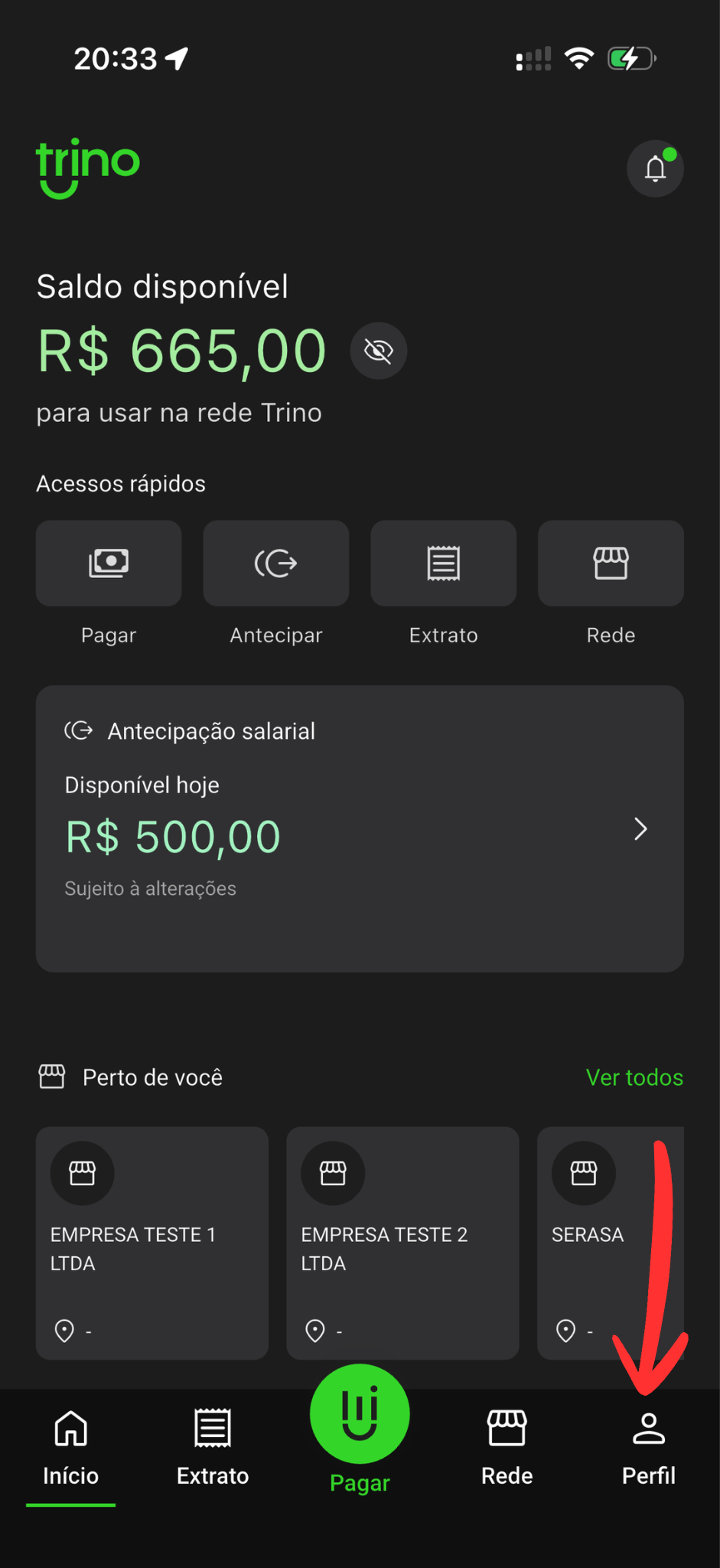Open the Rede quick access icon

pos(611,563)
